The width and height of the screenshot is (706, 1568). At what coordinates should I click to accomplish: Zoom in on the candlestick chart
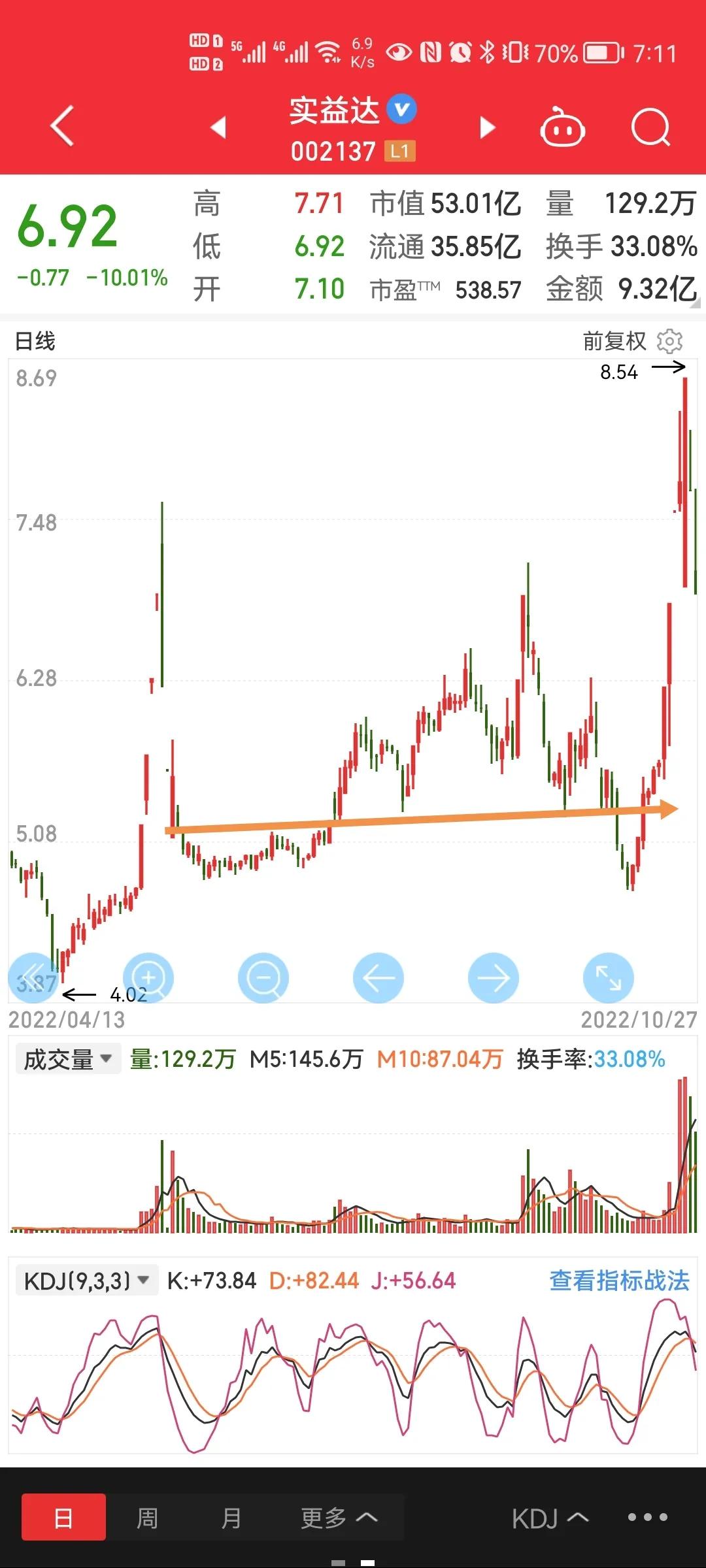(x=148, y=977)
